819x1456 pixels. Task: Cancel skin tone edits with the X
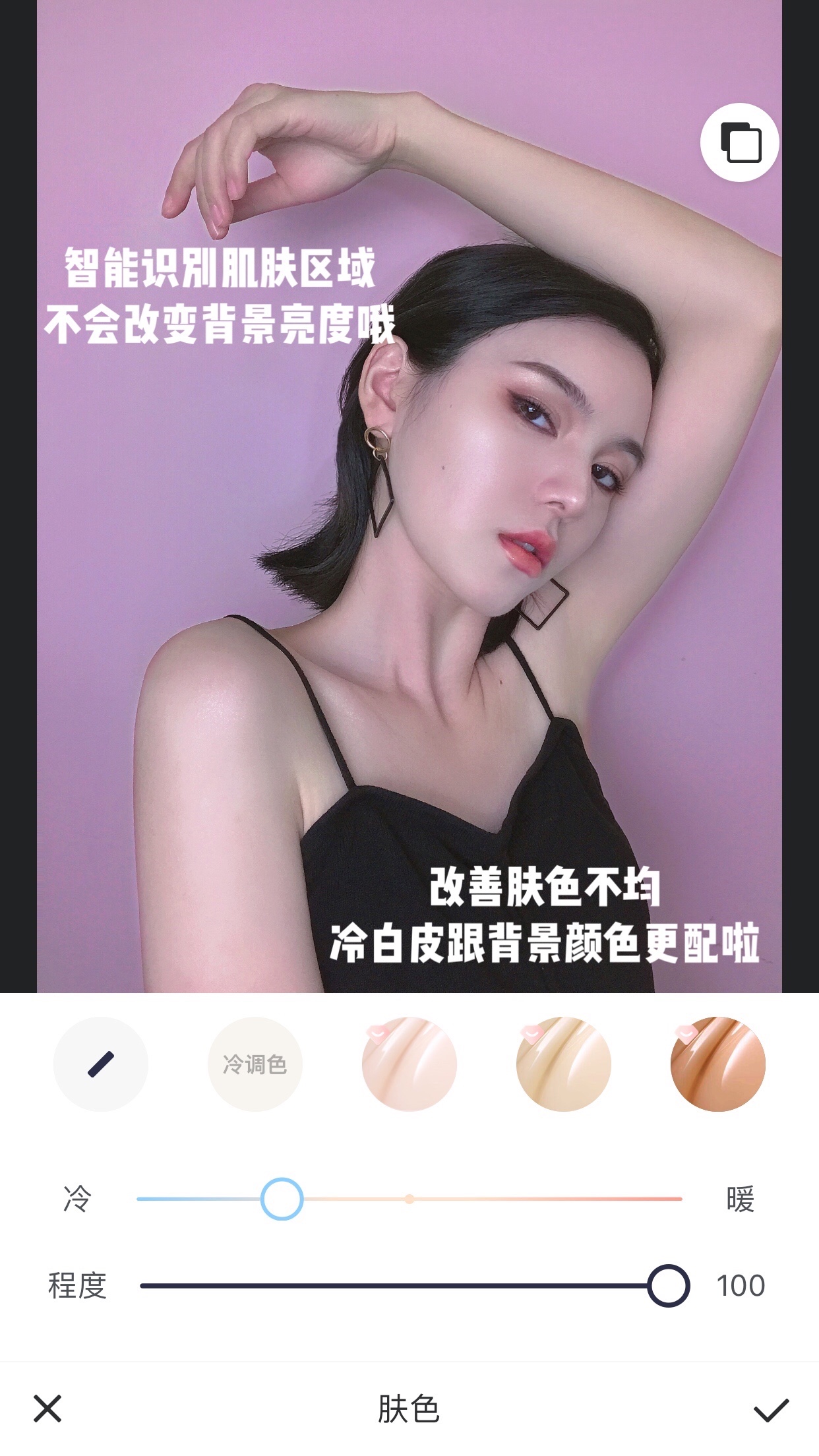pyautogui.click(x=47, y=1409)
